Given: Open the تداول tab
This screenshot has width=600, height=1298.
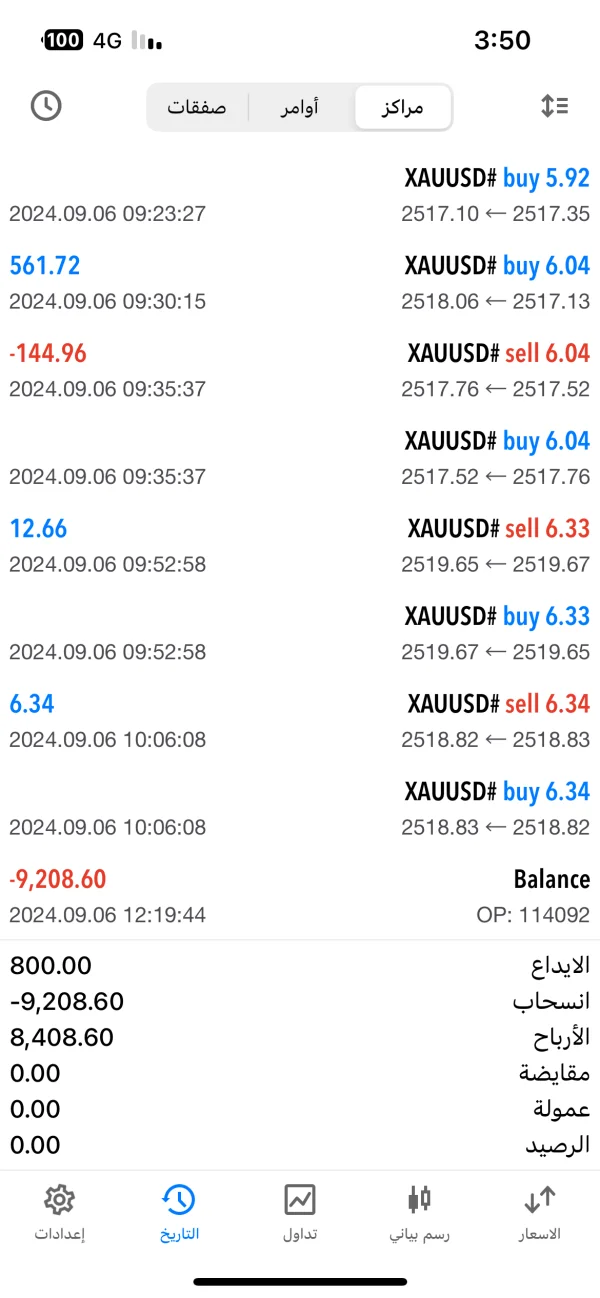Looking at the screenshot, I should point(299,1212).
